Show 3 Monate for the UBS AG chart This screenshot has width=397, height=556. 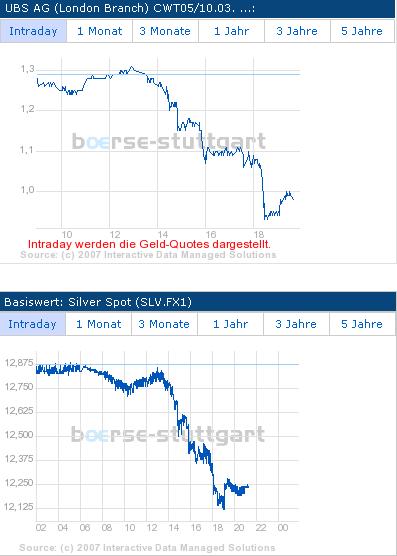click(x=165, y=31)
